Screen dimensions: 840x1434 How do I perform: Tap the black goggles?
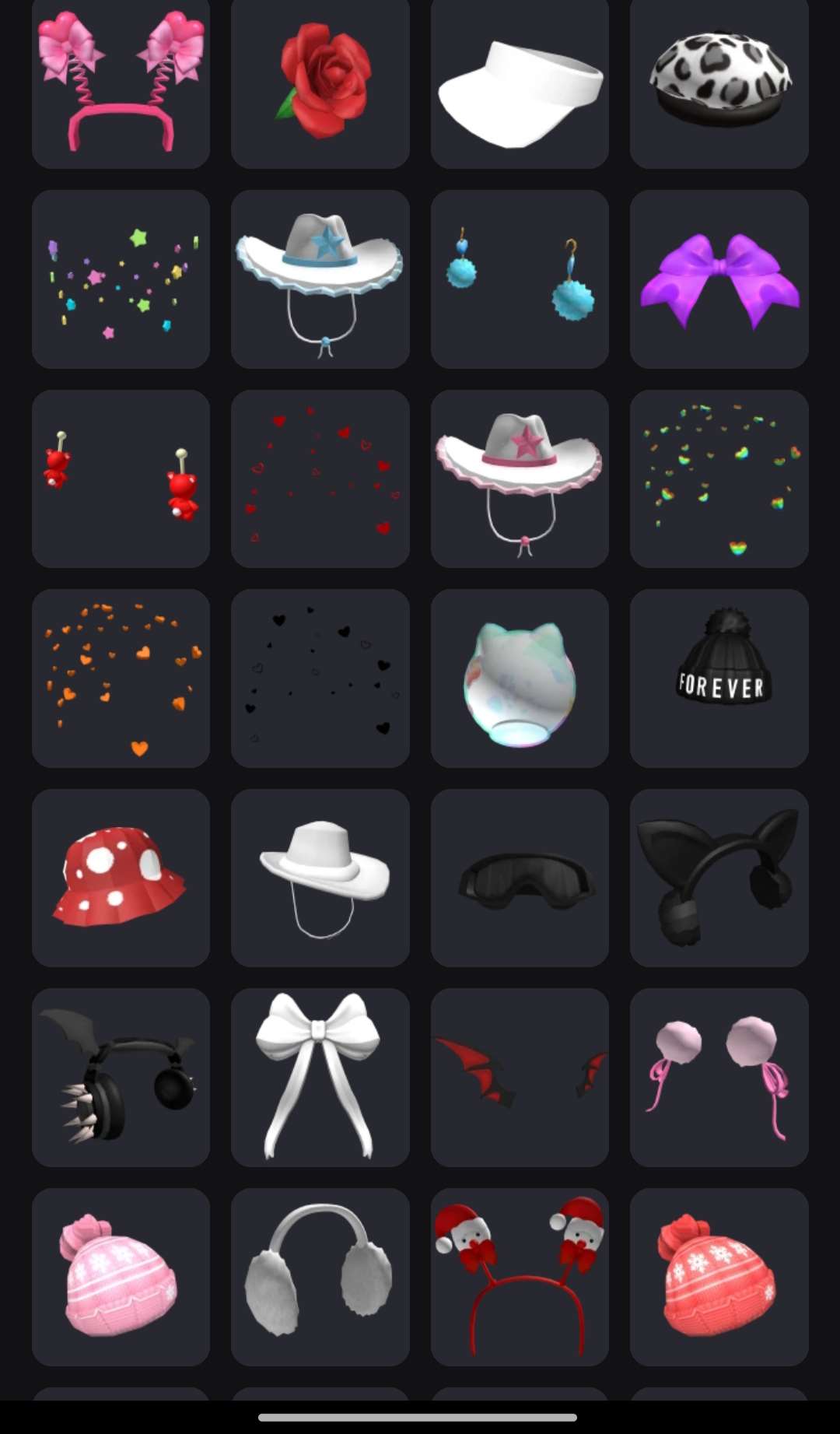520,878
